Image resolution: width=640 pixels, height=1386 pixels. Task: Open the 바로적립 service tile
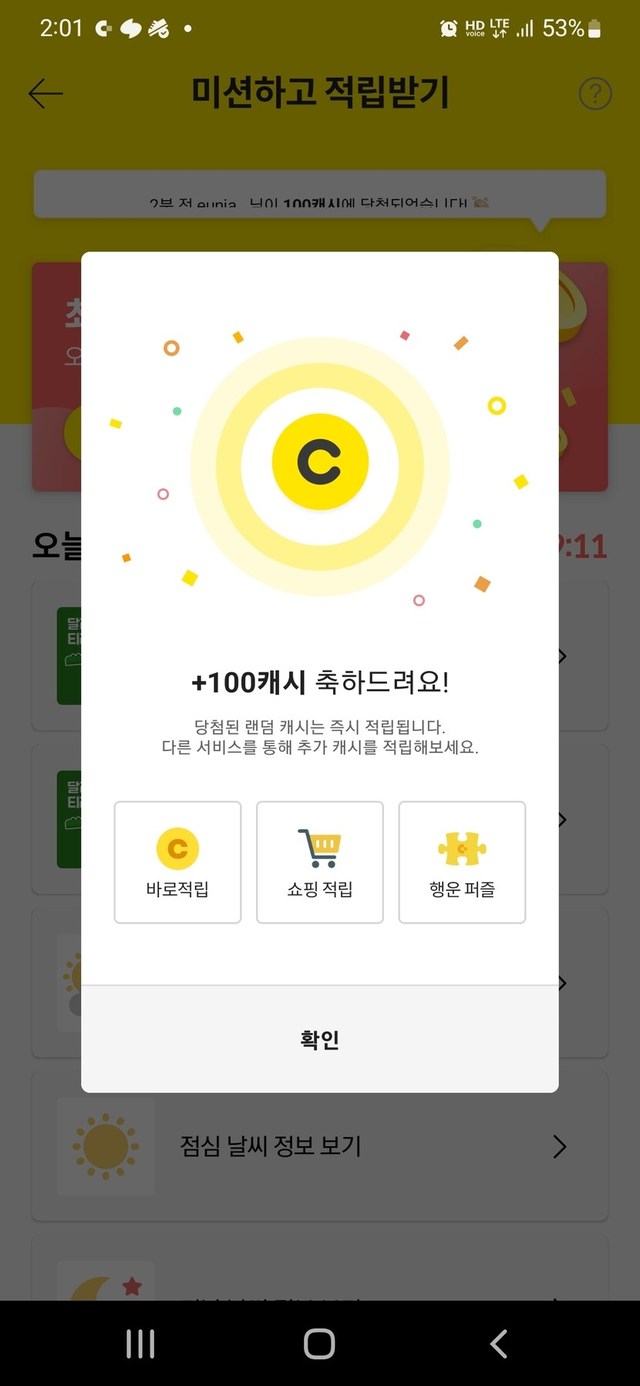[x=177, y=862]
